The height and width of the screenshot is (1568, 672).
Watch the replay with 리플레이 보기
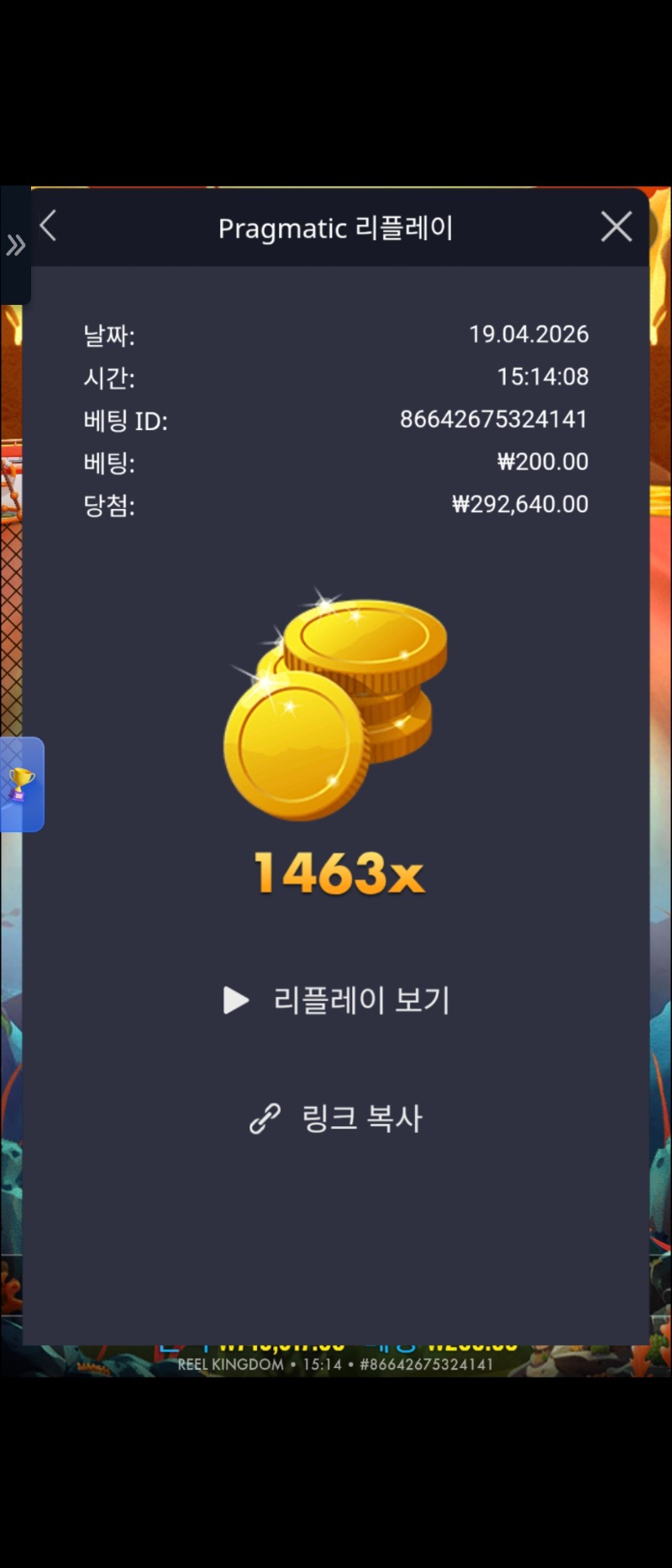337,1000
